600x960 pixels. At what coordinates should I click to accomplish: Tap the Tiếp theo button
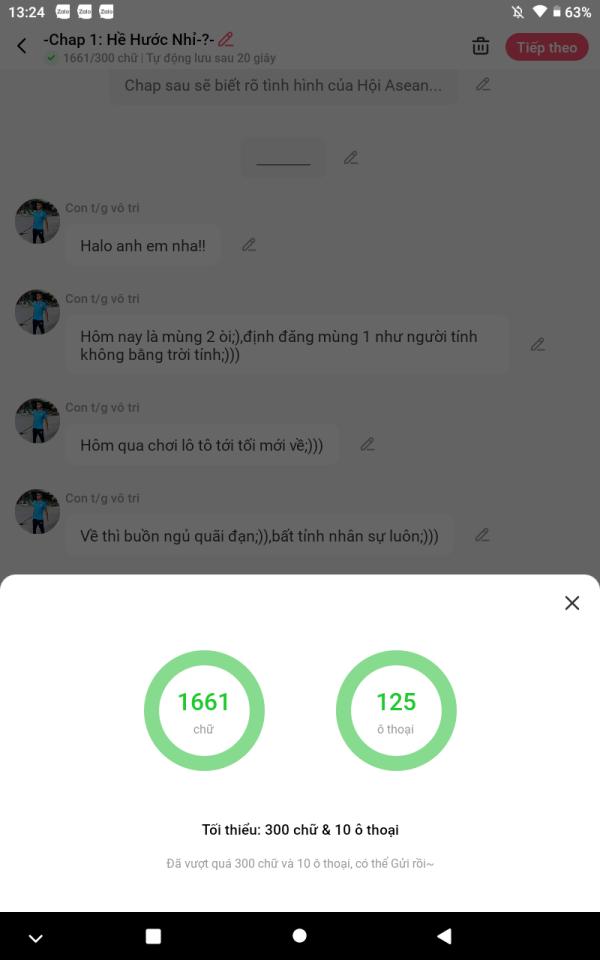pos(546,47)
